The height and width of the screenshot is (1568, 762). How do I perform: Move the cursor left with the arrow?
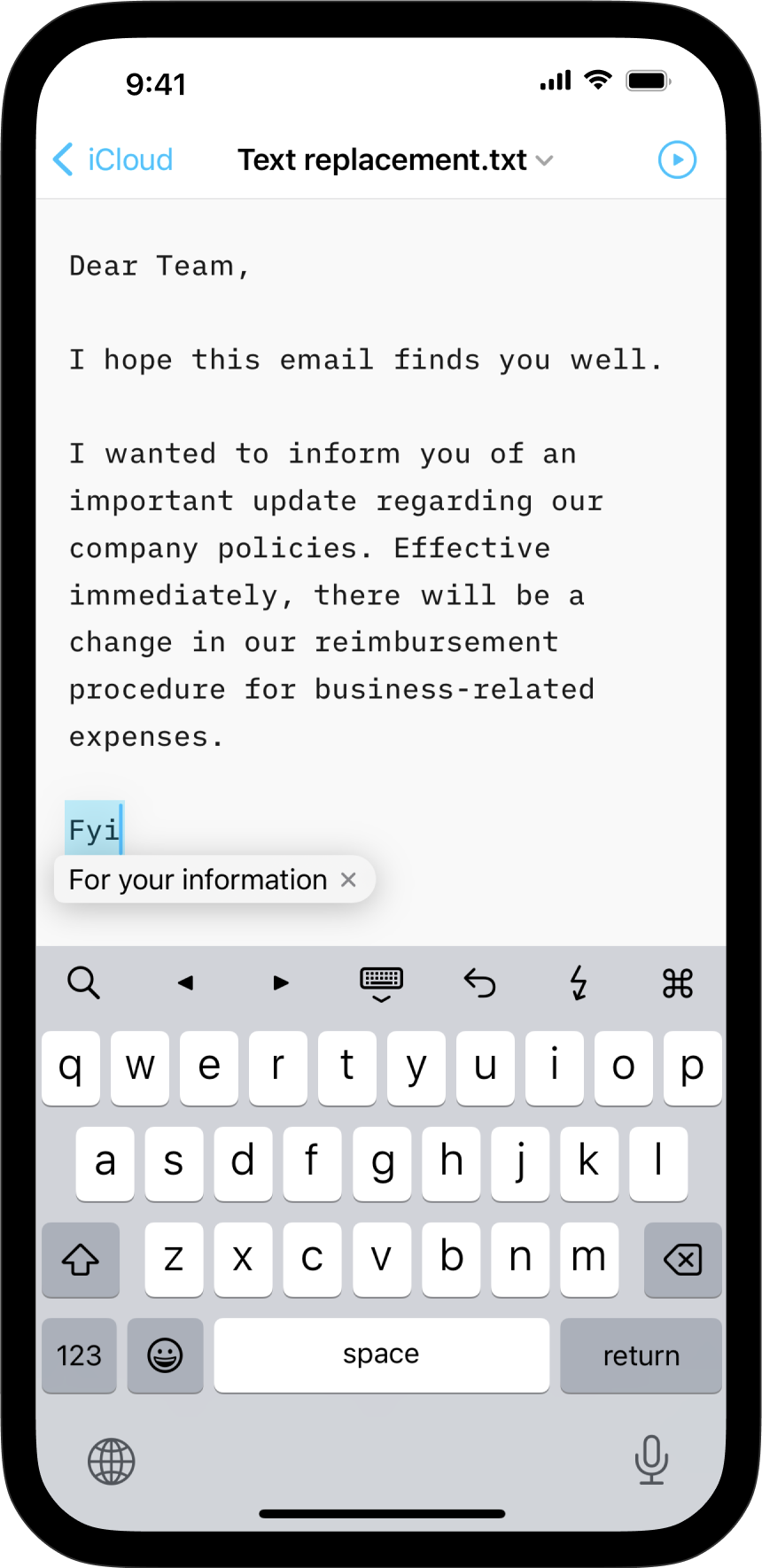pos(185,982)
